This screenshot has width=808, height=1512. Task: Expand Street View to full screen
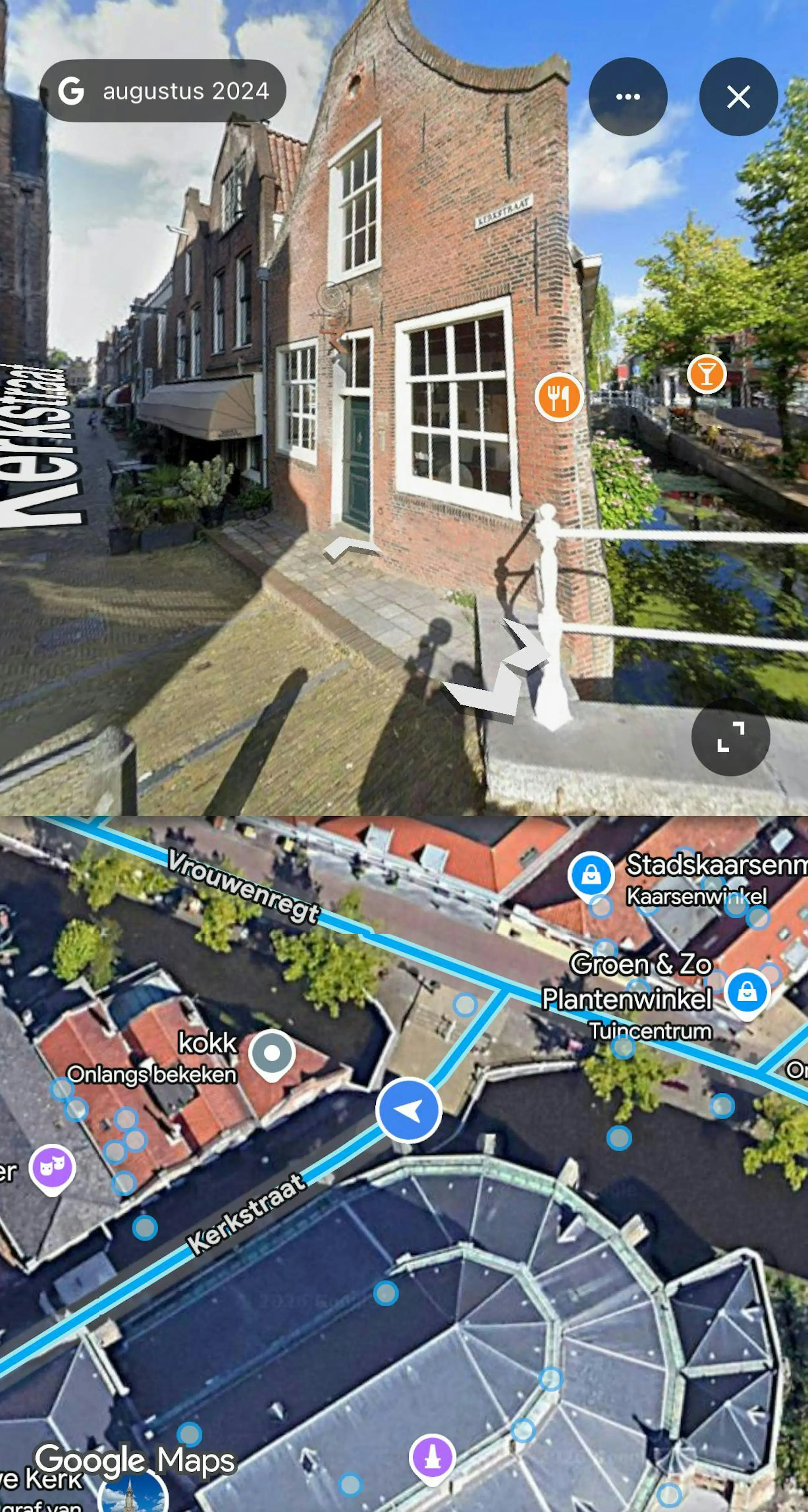(x=730, y=737)
